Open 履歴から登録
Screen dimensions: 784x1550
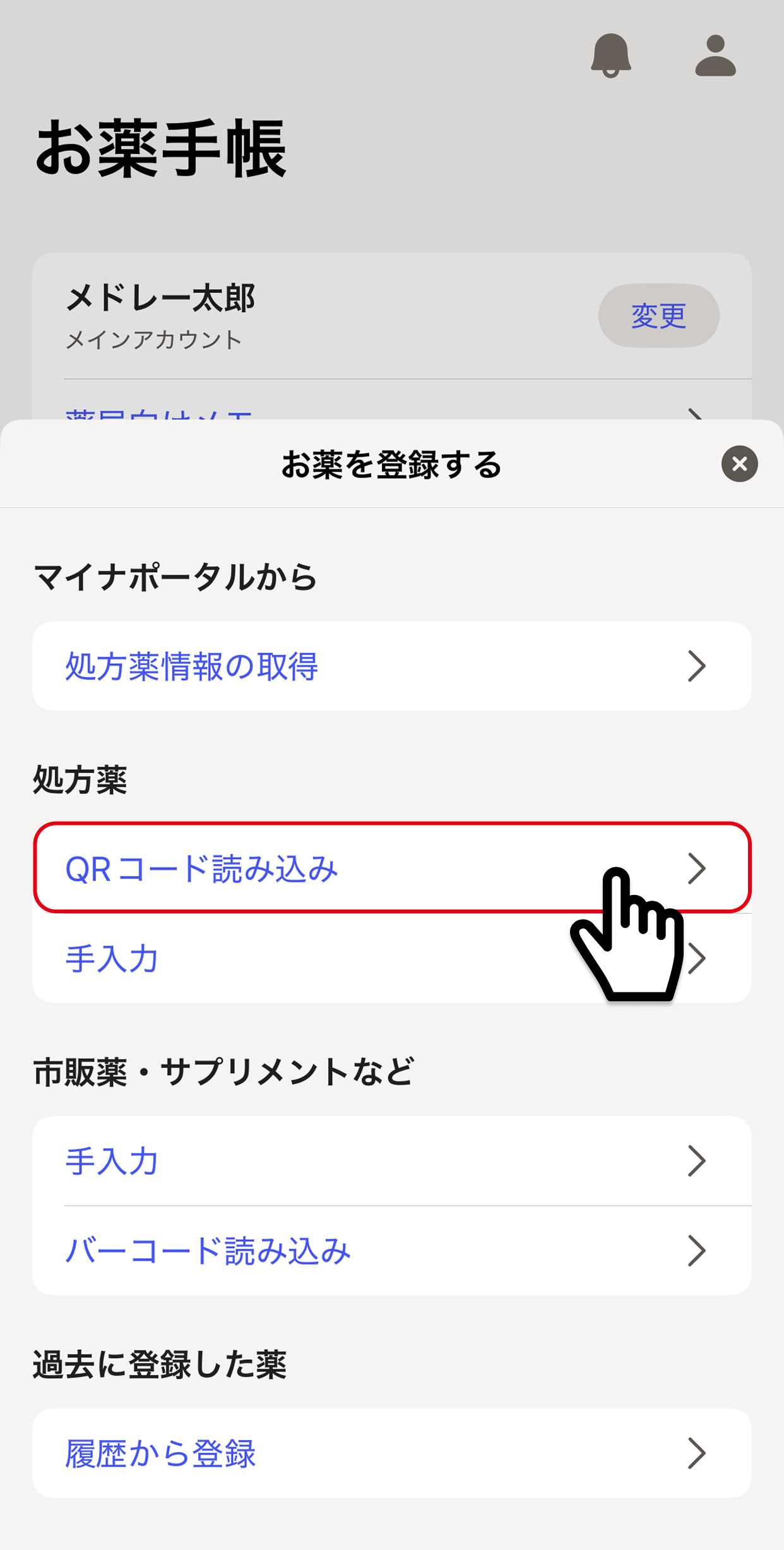tap(391, 1453)
